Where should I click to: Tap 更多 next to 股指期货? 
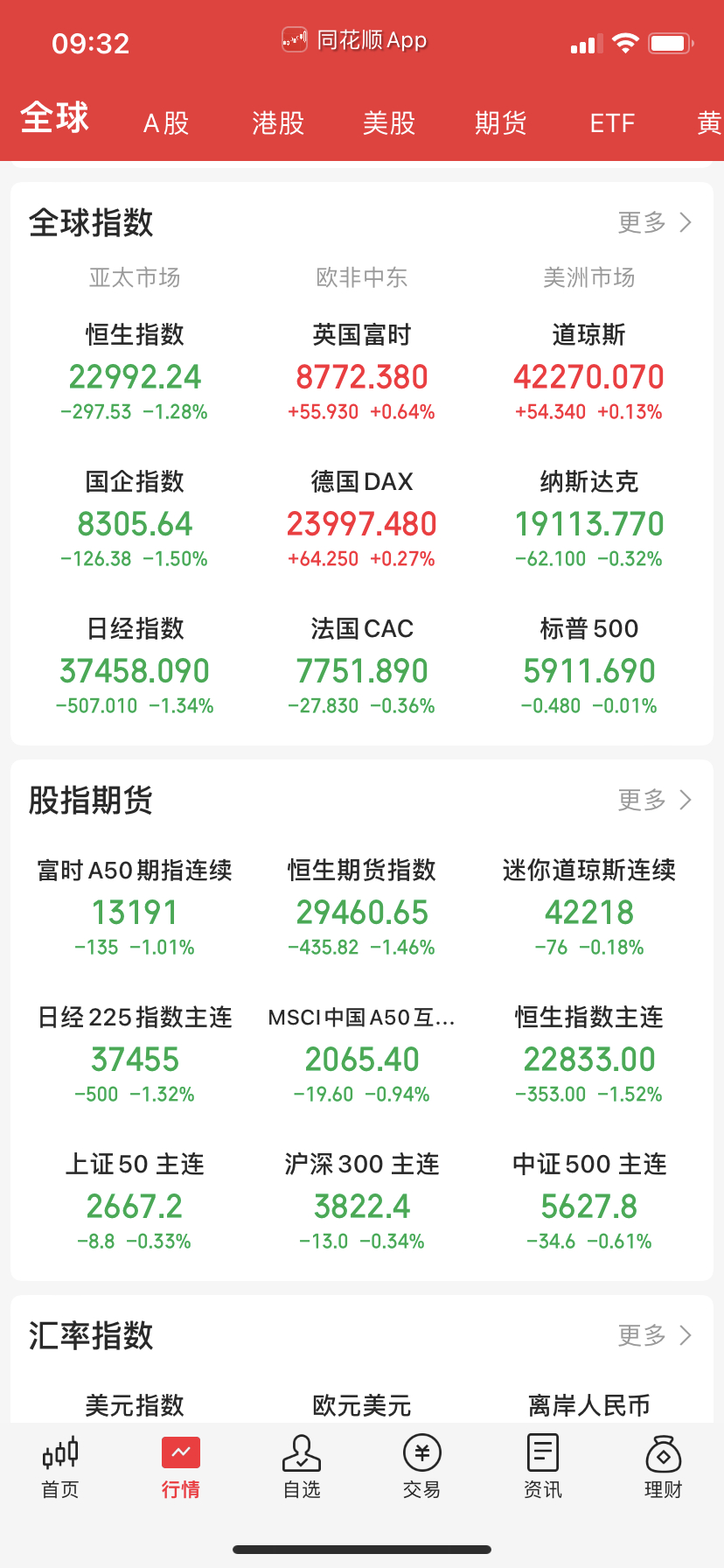655,800
